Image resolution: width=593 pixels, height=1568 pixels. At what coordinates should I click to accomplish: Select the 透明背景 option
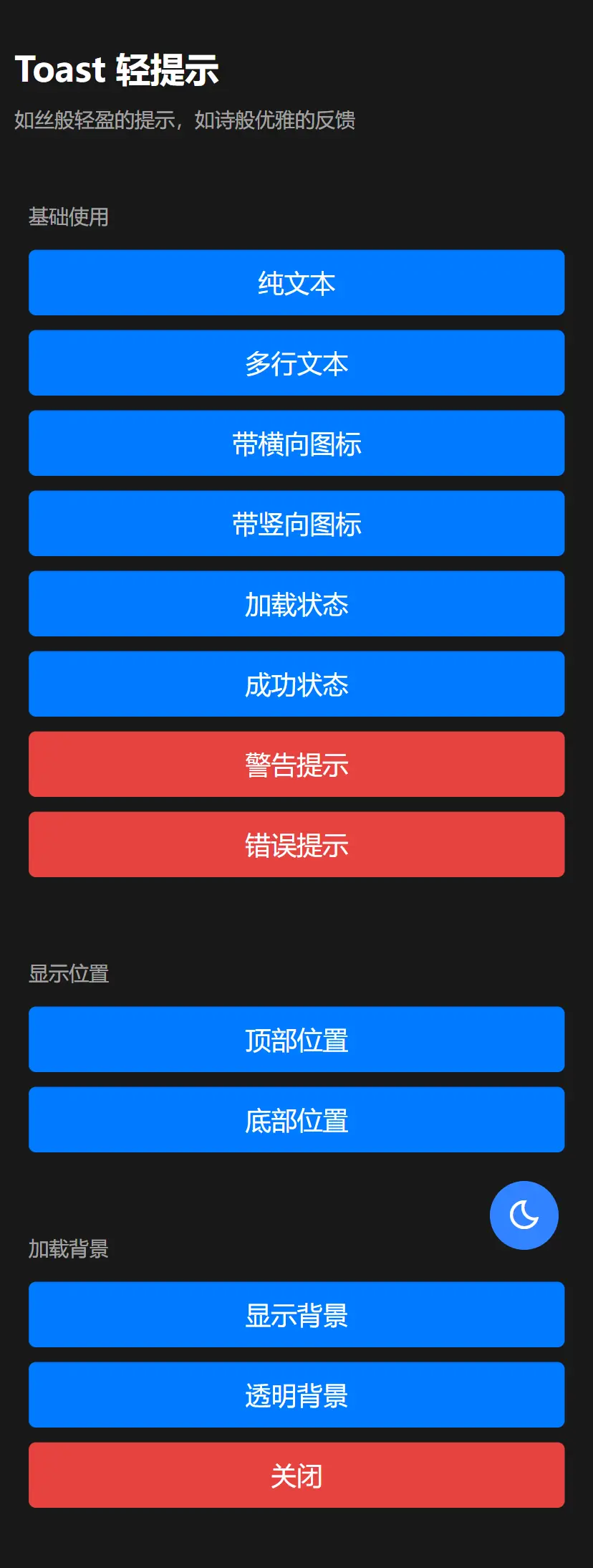pos(296,1395)
